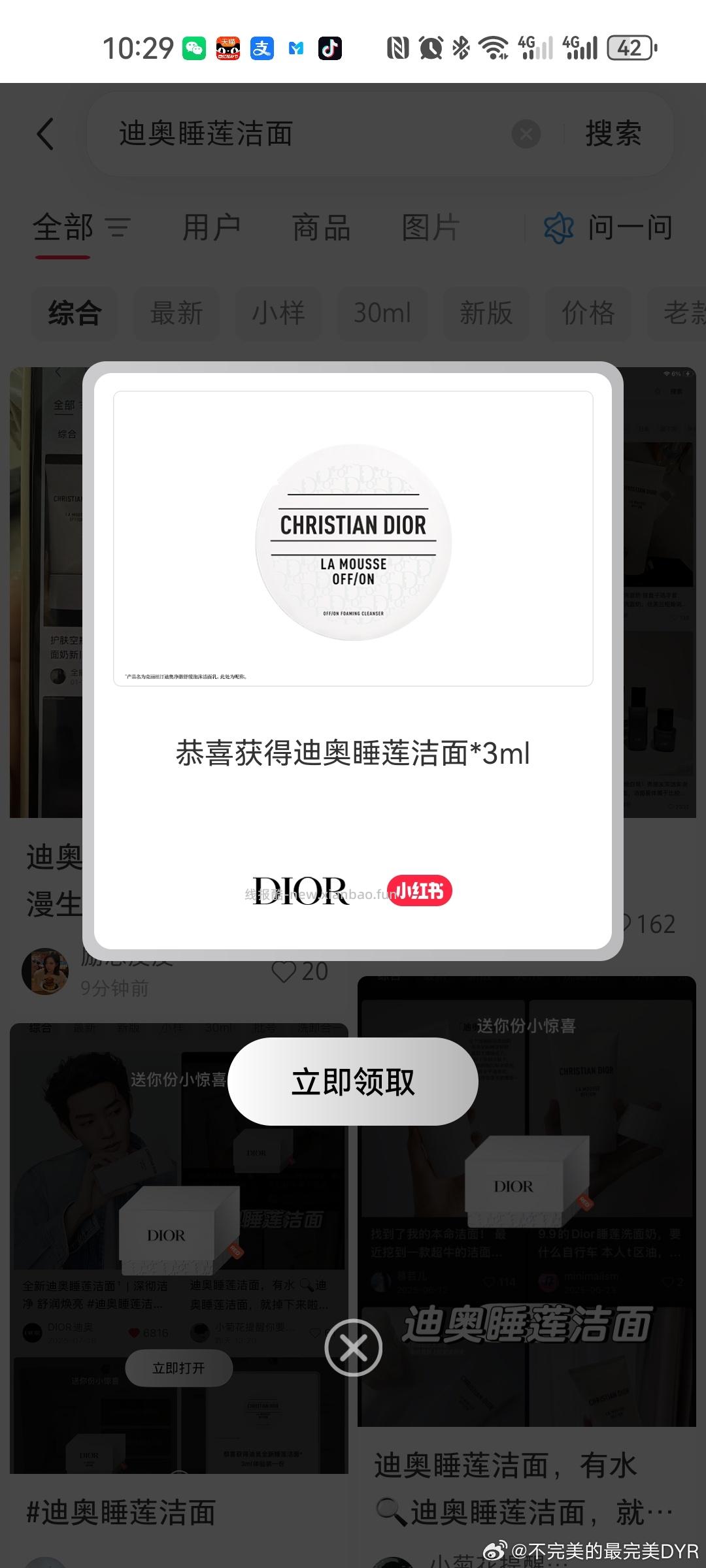Toggle the 新版 filter option
Viewport: 706px width, 1568px height.
click(486, 314)
